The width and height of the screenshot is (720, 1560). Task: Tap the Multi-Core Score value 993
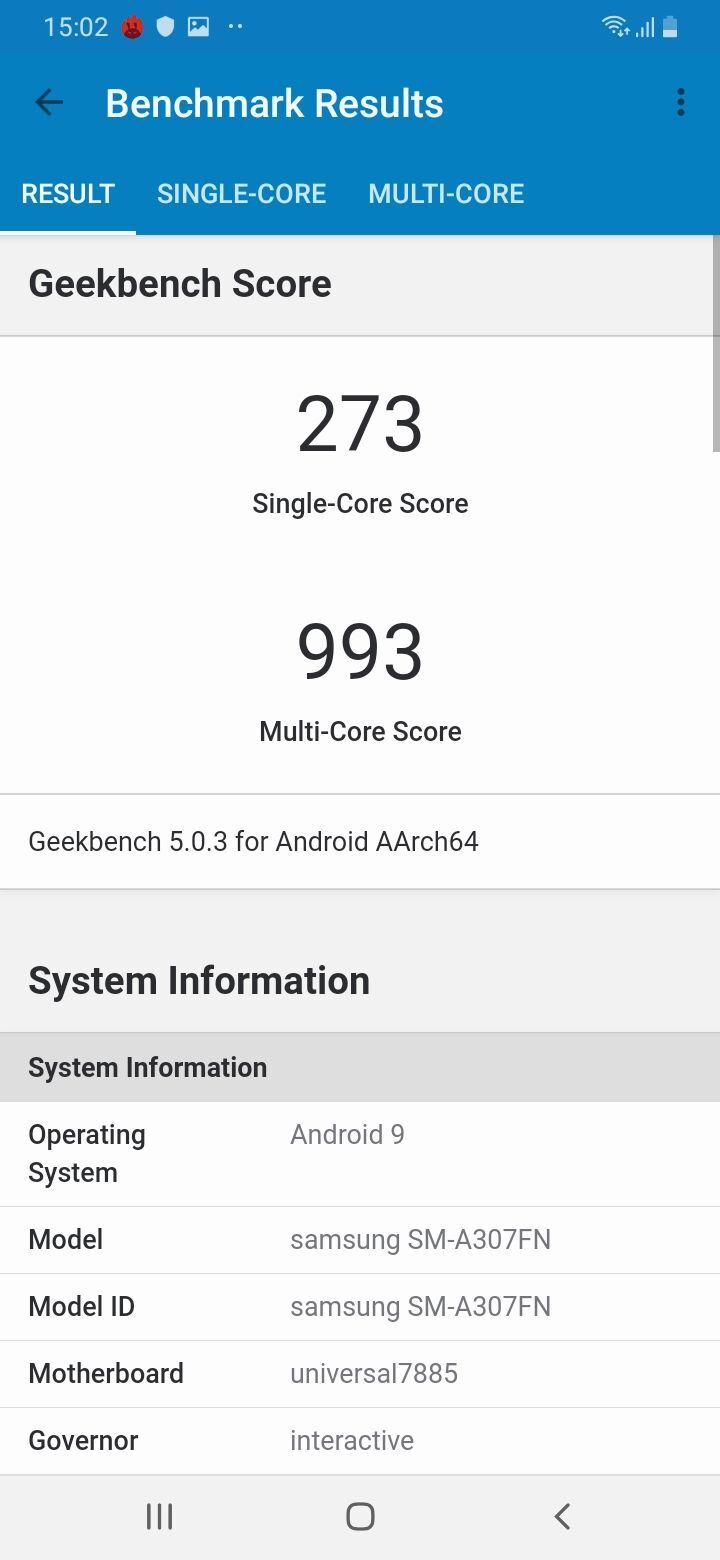[x=360, y=651]
